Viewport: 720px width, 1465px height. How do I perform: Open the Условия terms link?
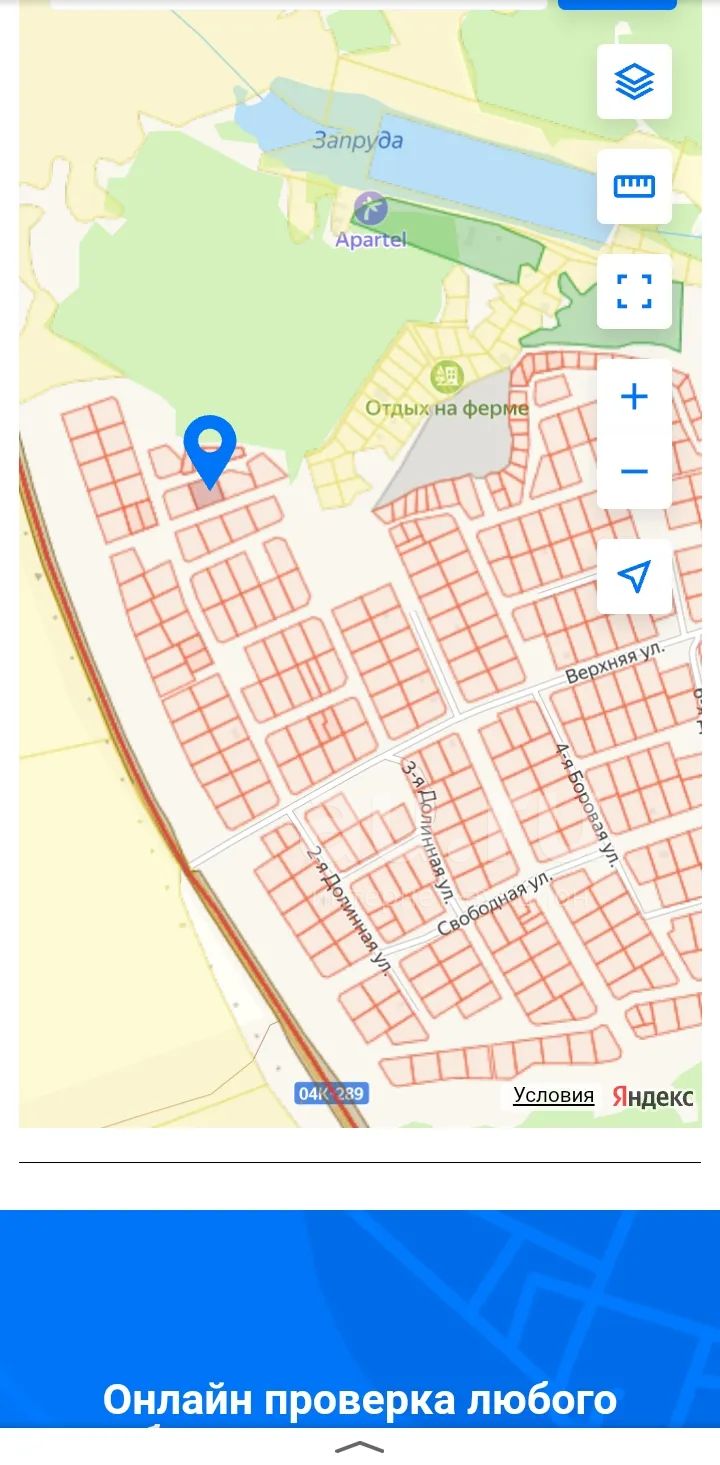coord(553,1095)
